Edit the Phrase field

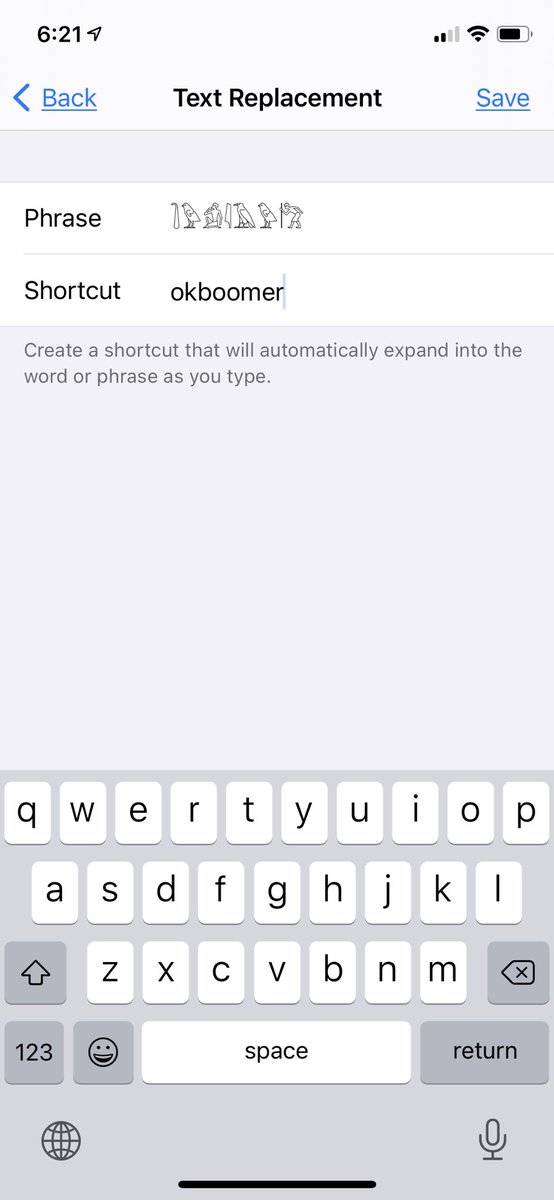pos(277,218)
